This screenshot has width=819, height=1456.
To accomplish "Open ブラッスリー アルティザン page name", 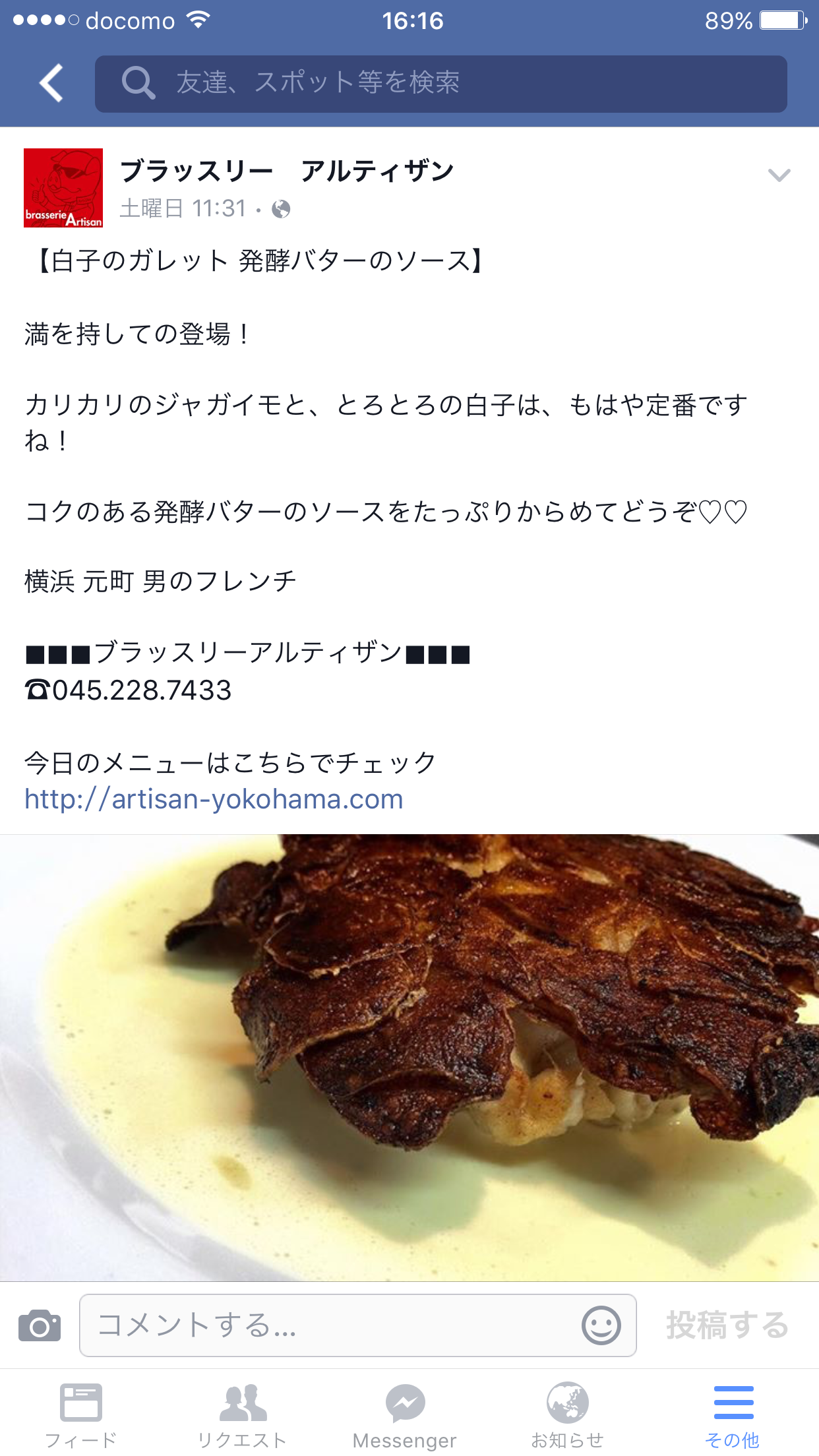I will click(287, 171).
